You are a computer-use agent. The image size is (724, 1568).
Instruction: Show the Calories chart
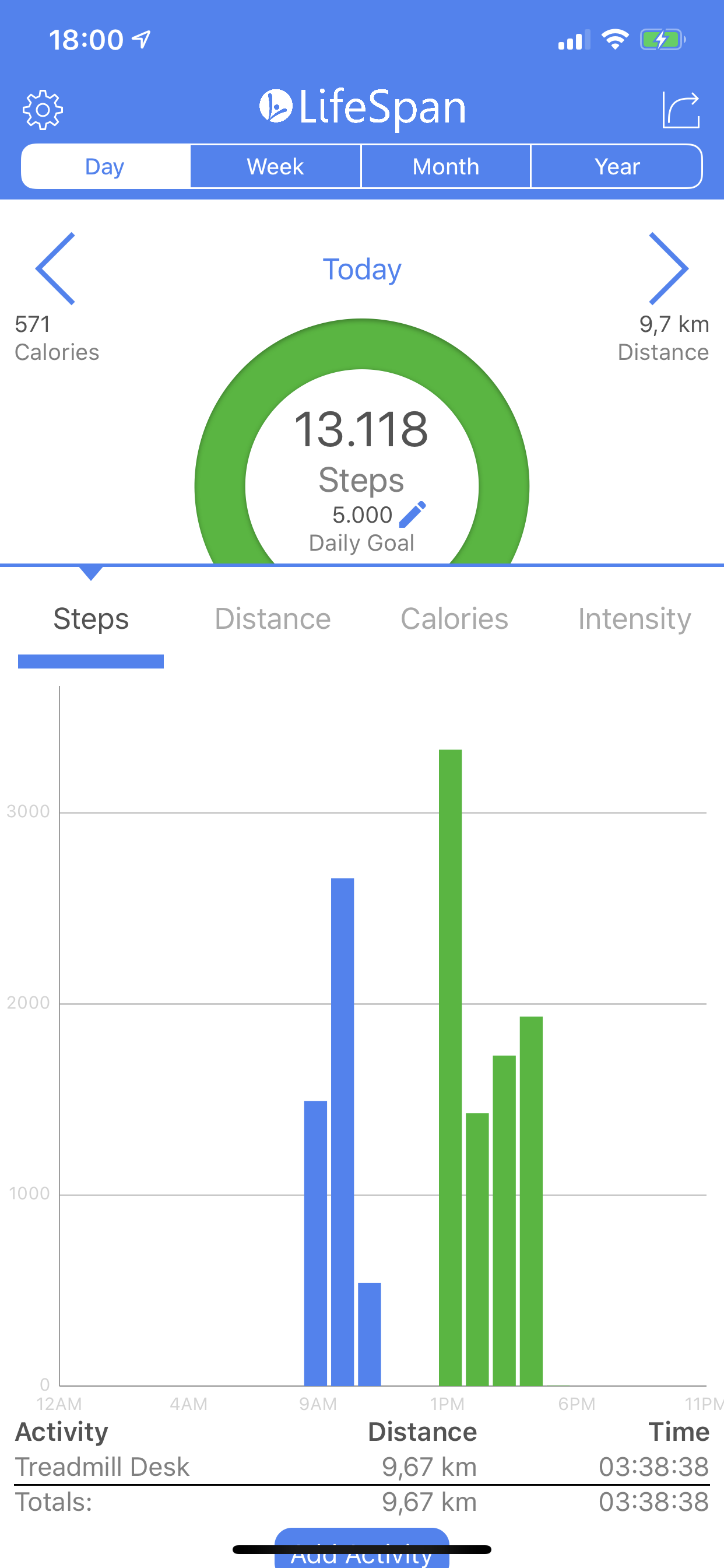point(454,619)
